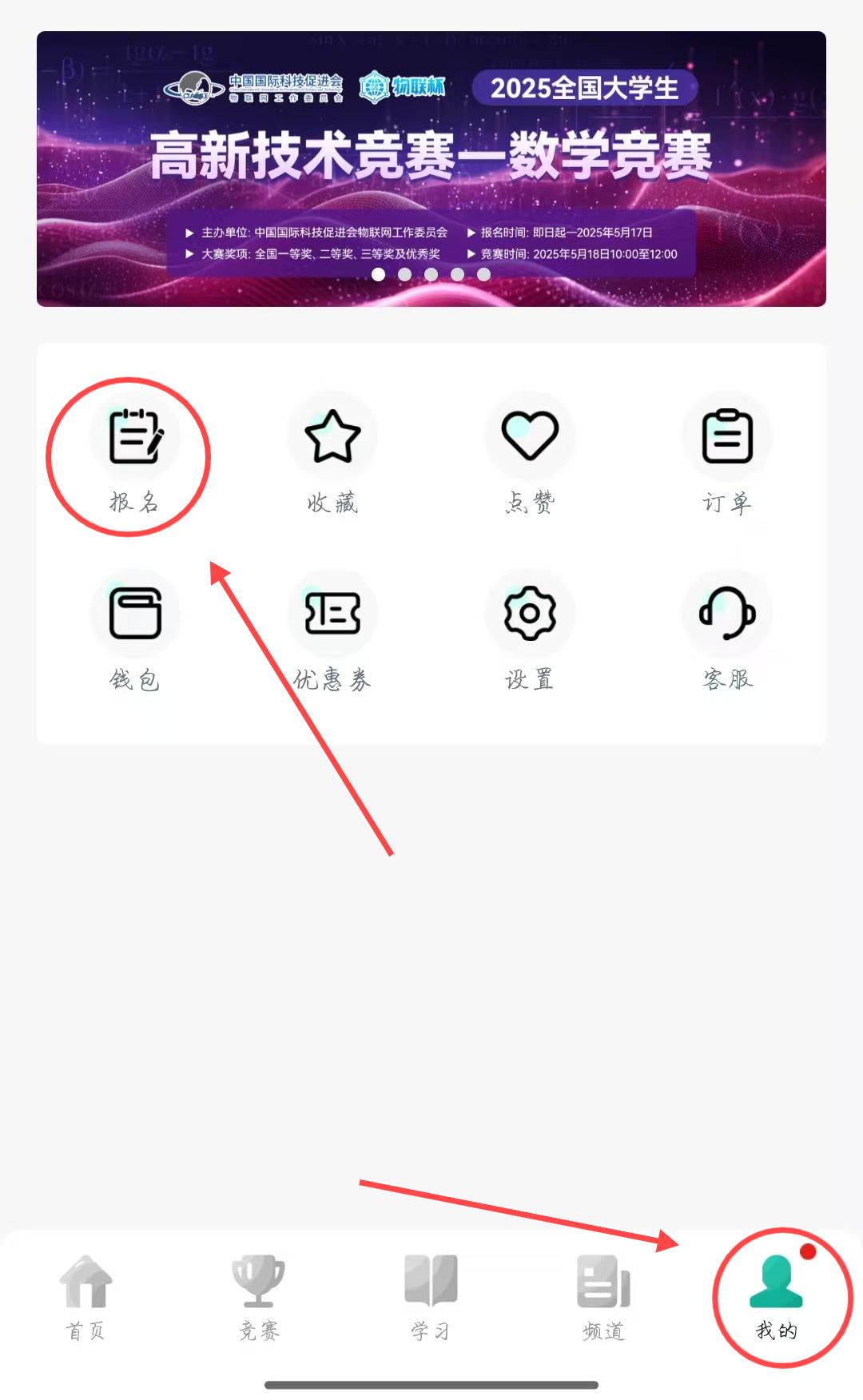The width and height of the screenshot is (863, 1400).
Task: Open 优惠券 coupons
Action: pyautogui.click(x=332, y=634)
